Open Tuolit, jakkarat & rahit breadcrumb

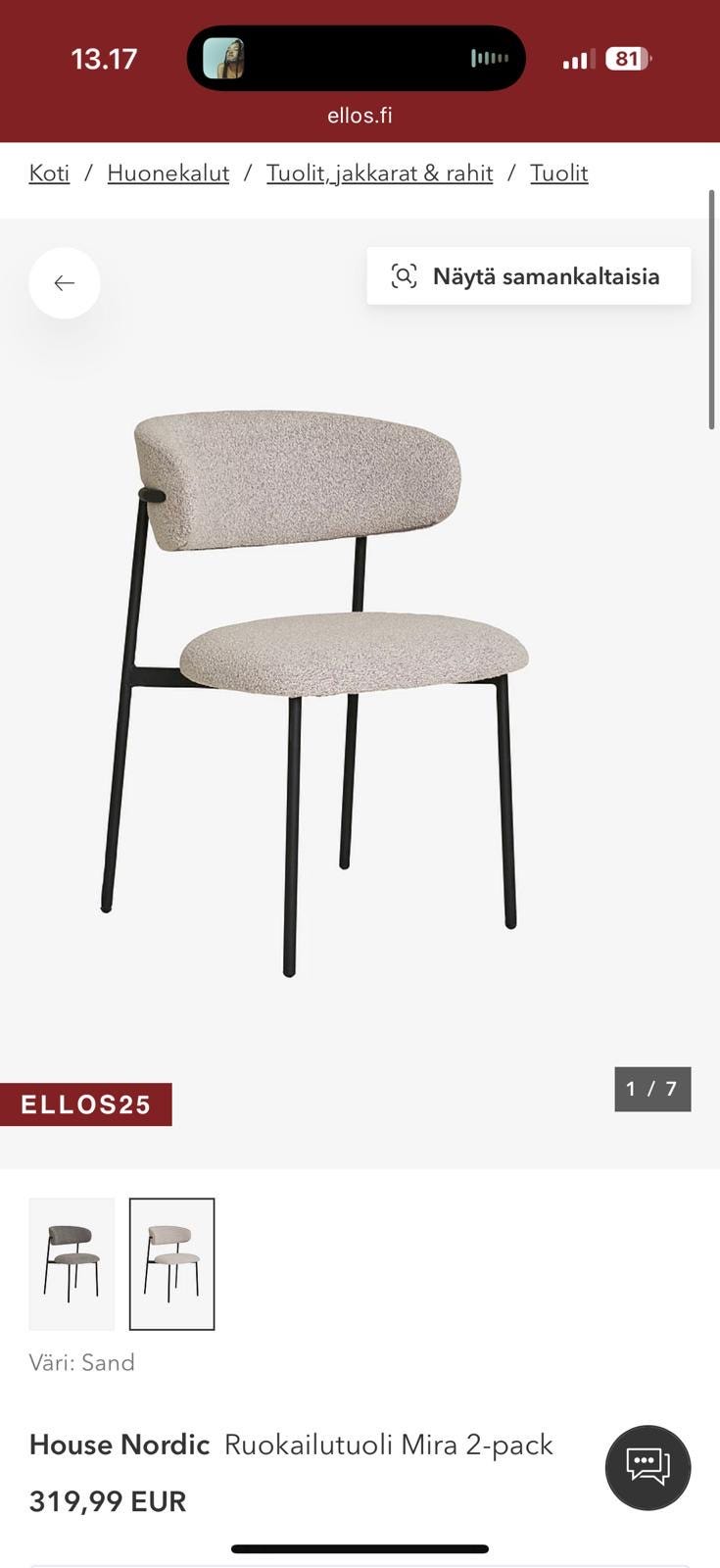[x=379, y=173]
